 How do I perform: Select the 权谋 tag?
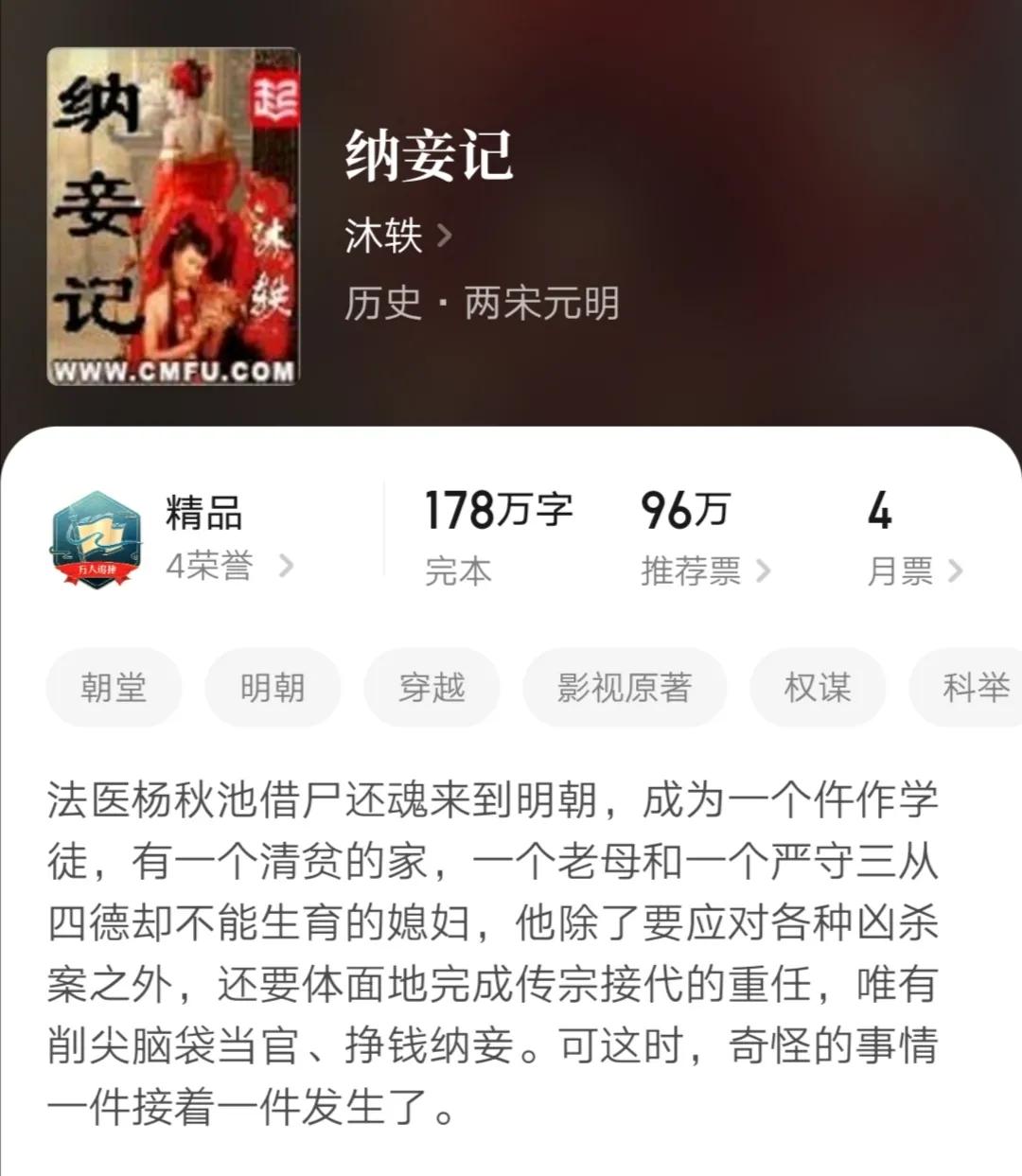[x=817, y=688]
